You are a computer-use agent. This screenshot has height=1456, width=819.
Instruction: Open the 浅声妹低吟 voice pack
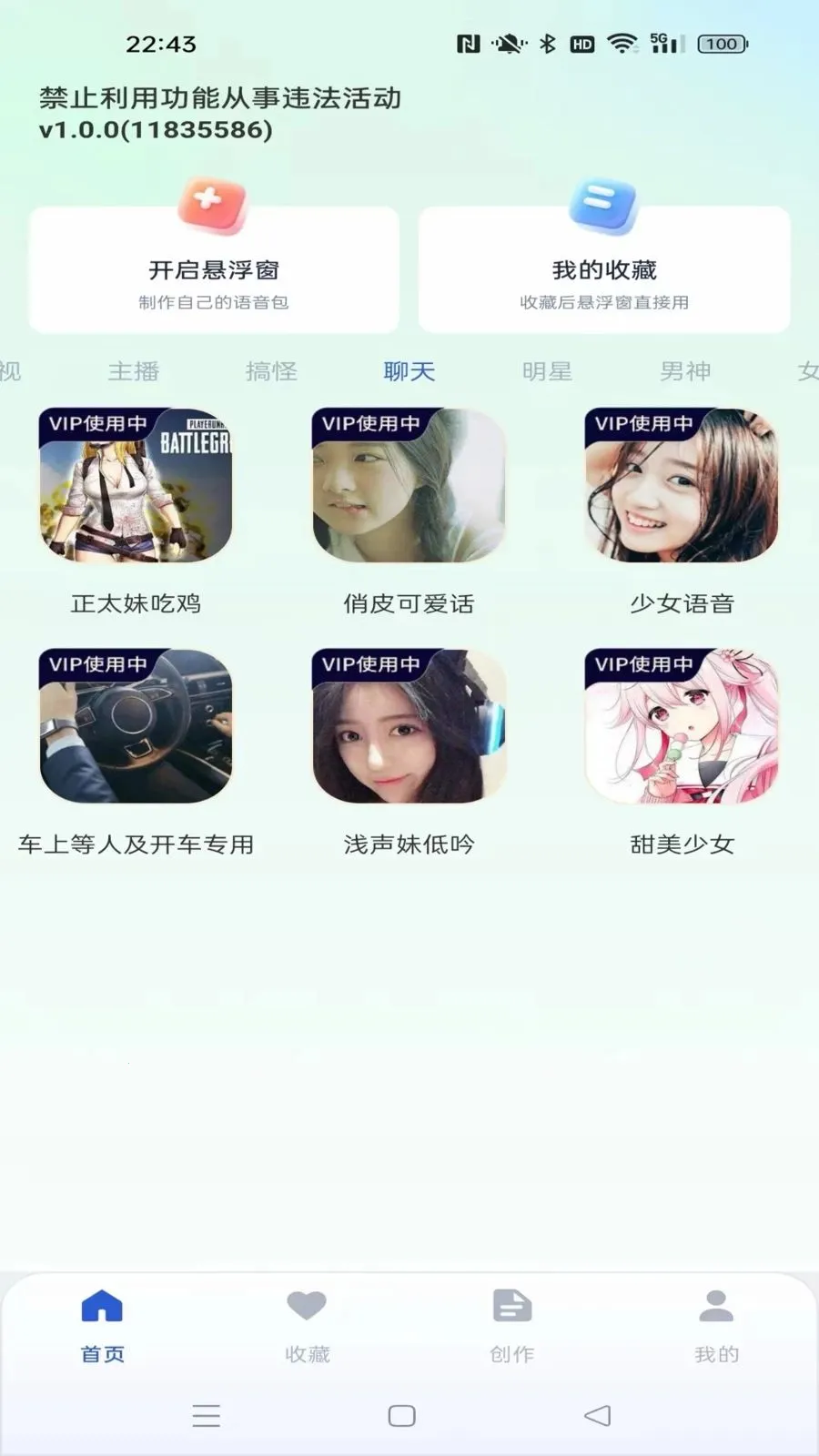[409, 726]
